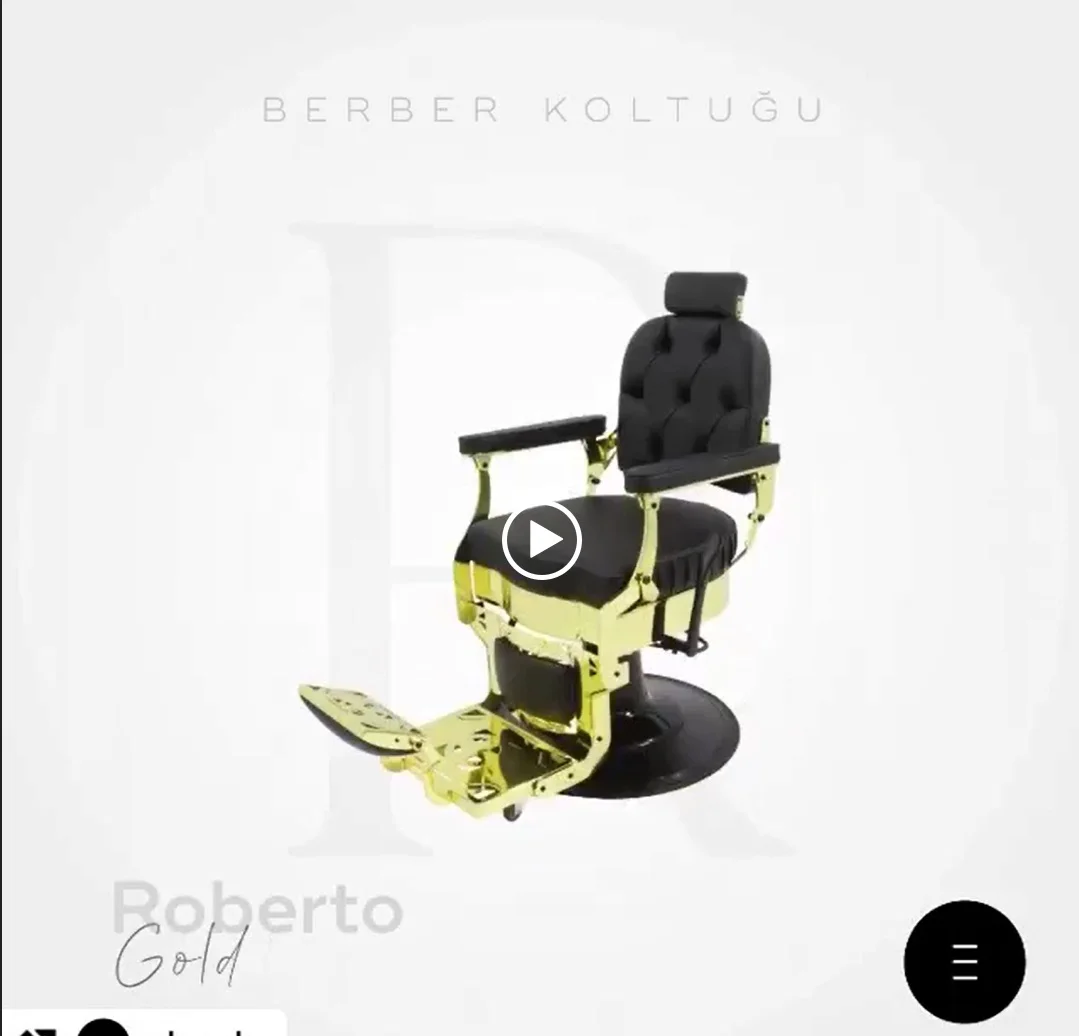Play the Roberto Gold barber chair video

coord(541,540)
